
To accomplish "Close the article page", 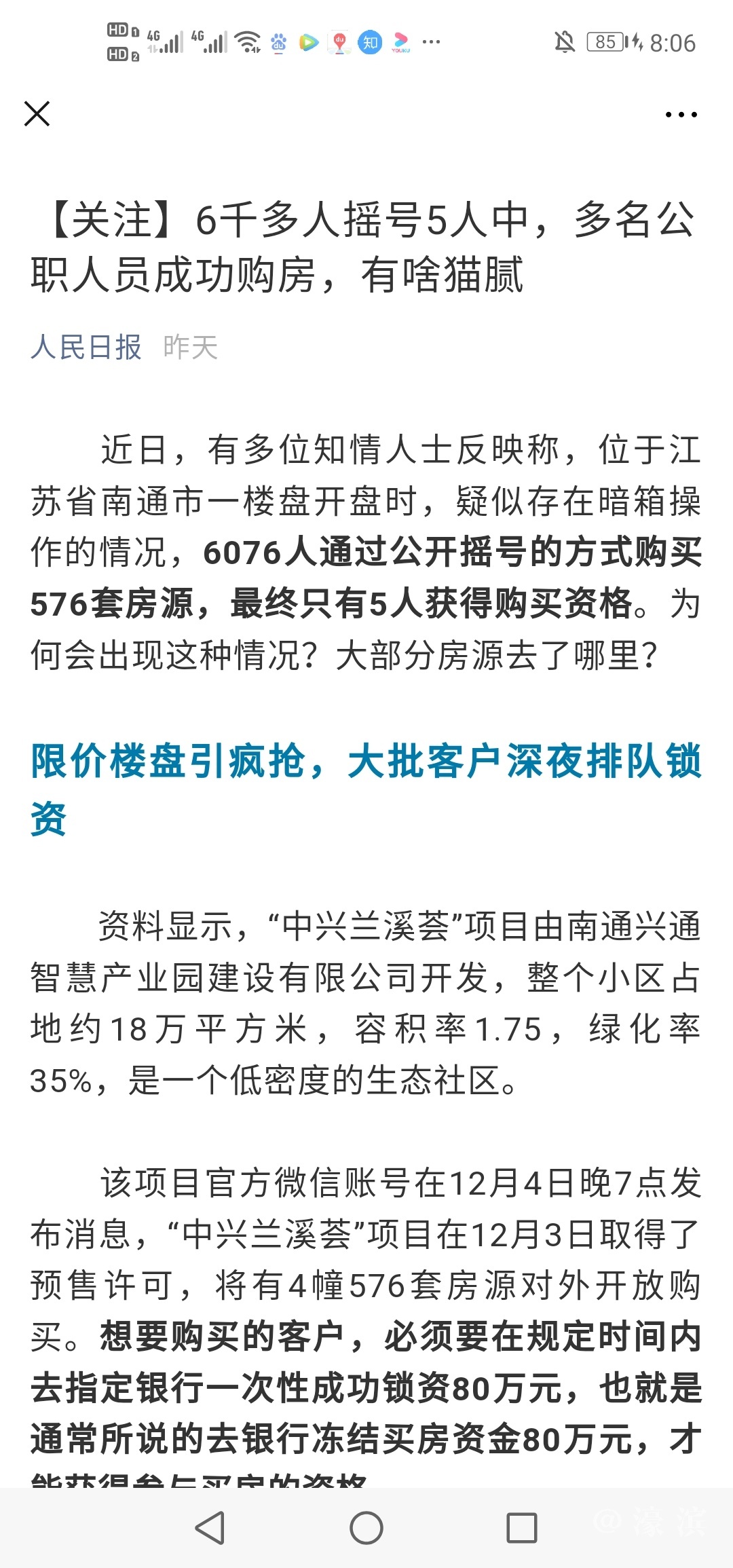I will coord(37,114).
